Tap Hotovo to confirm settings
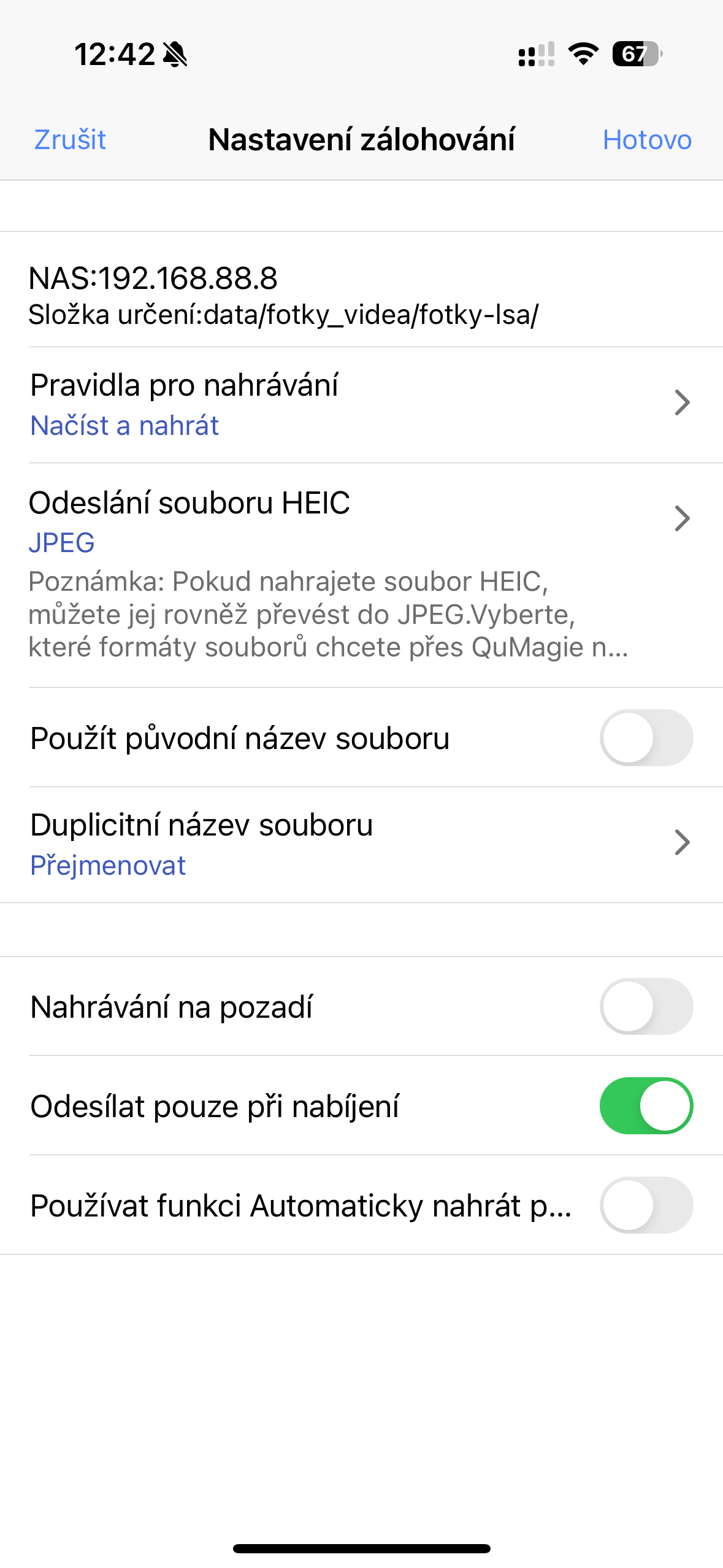This screenshot has height=1568, width=723. (x=648, y=139)
